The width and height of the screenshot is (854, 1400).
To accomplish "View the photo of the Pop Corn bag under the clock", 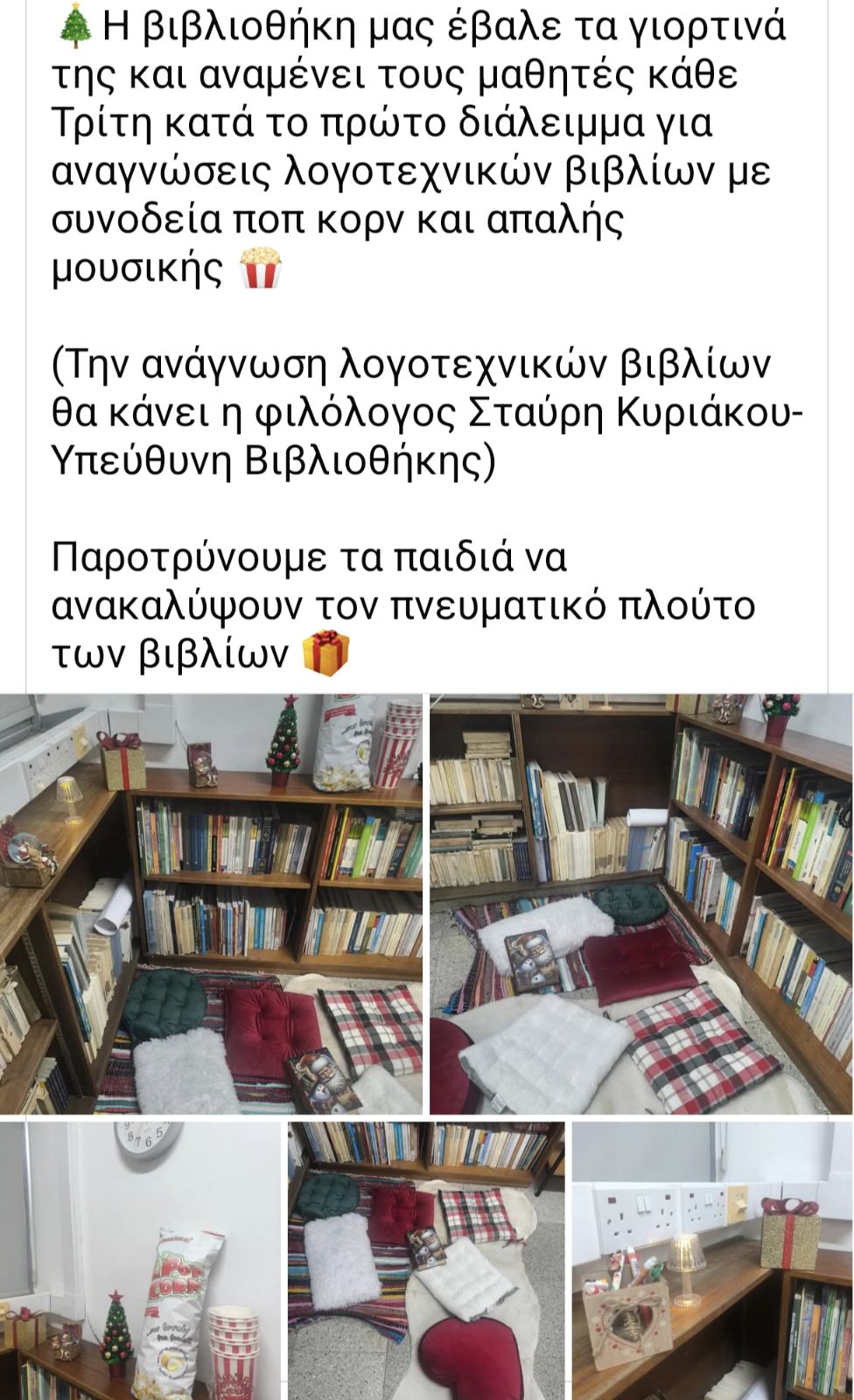I will [x=140, y=1260].
